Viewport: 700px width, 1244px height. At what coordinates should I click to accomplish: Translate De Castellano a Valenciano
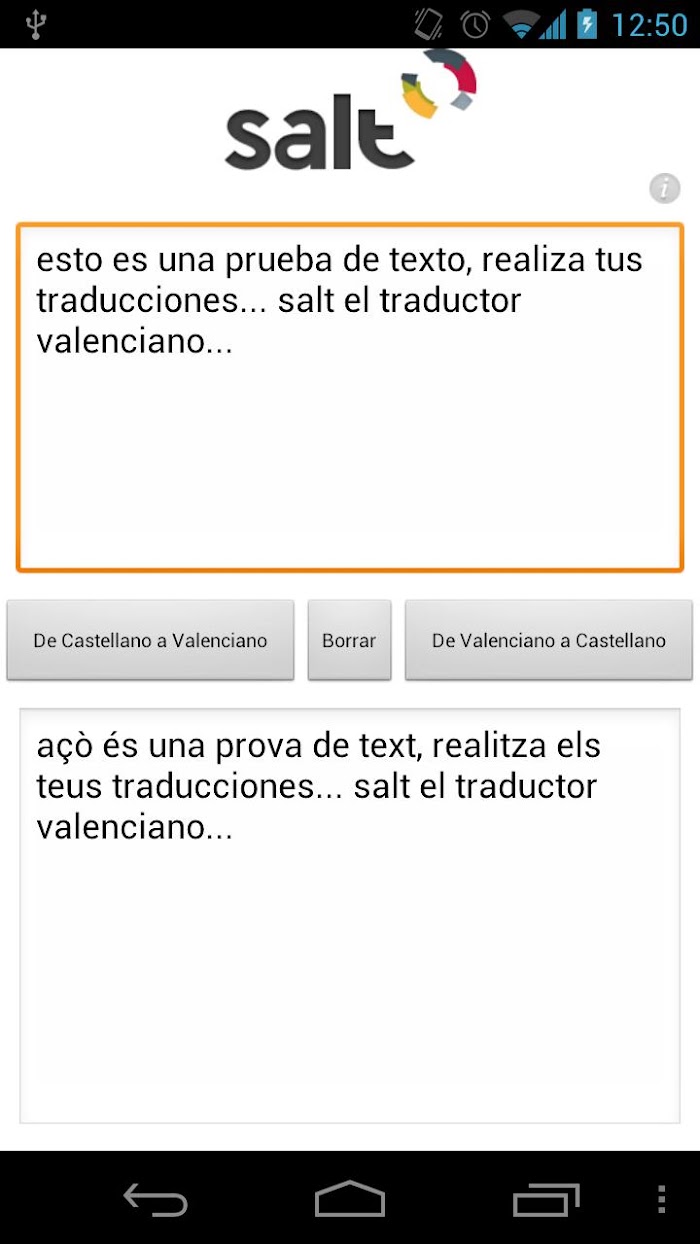pos(150,640)
